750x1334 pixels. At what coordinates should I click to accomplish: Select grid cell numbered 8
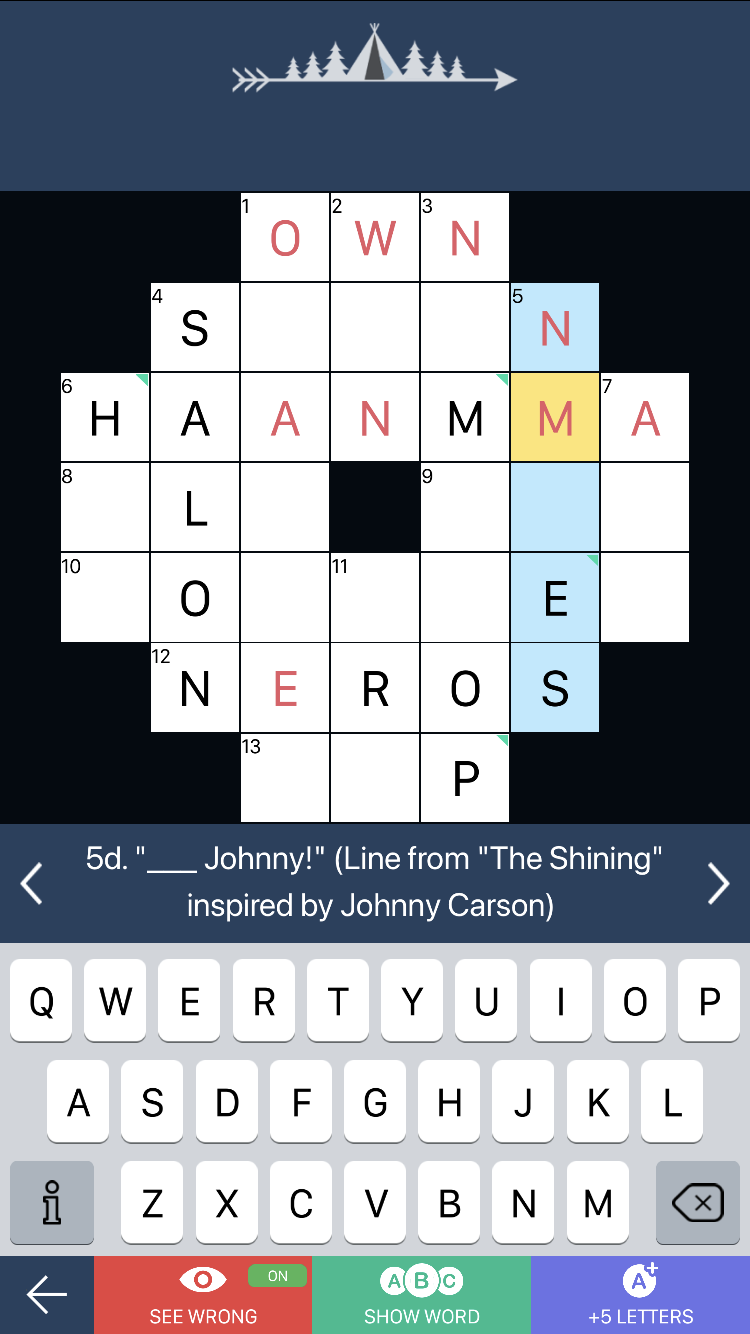coord(105,508)
